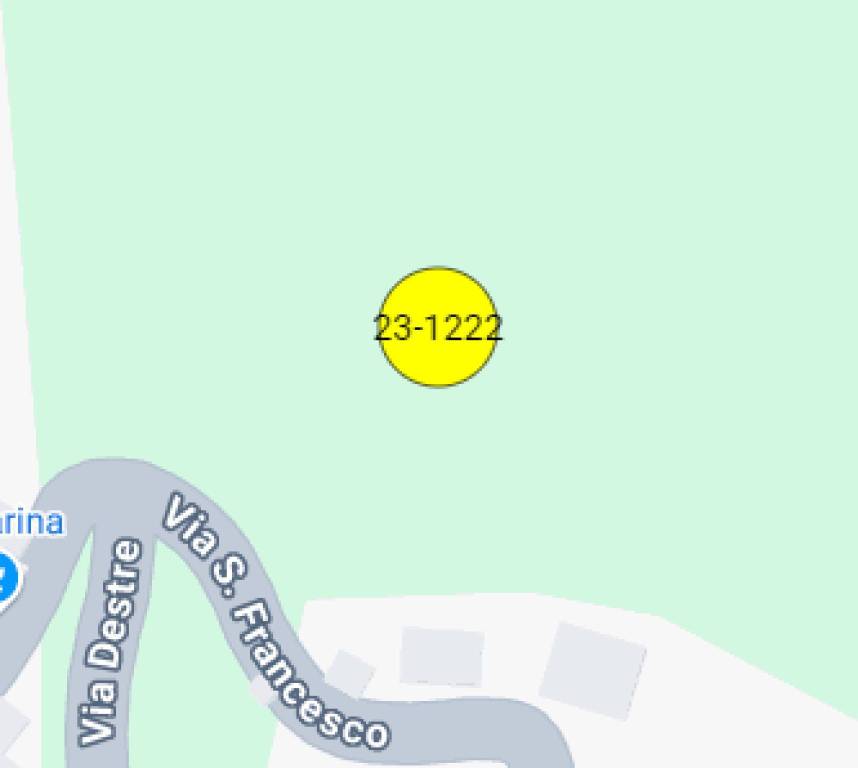This screenshot has width=858, height=768.
Task: Open the blue place pin near Marina
Action: pos(5,576)
